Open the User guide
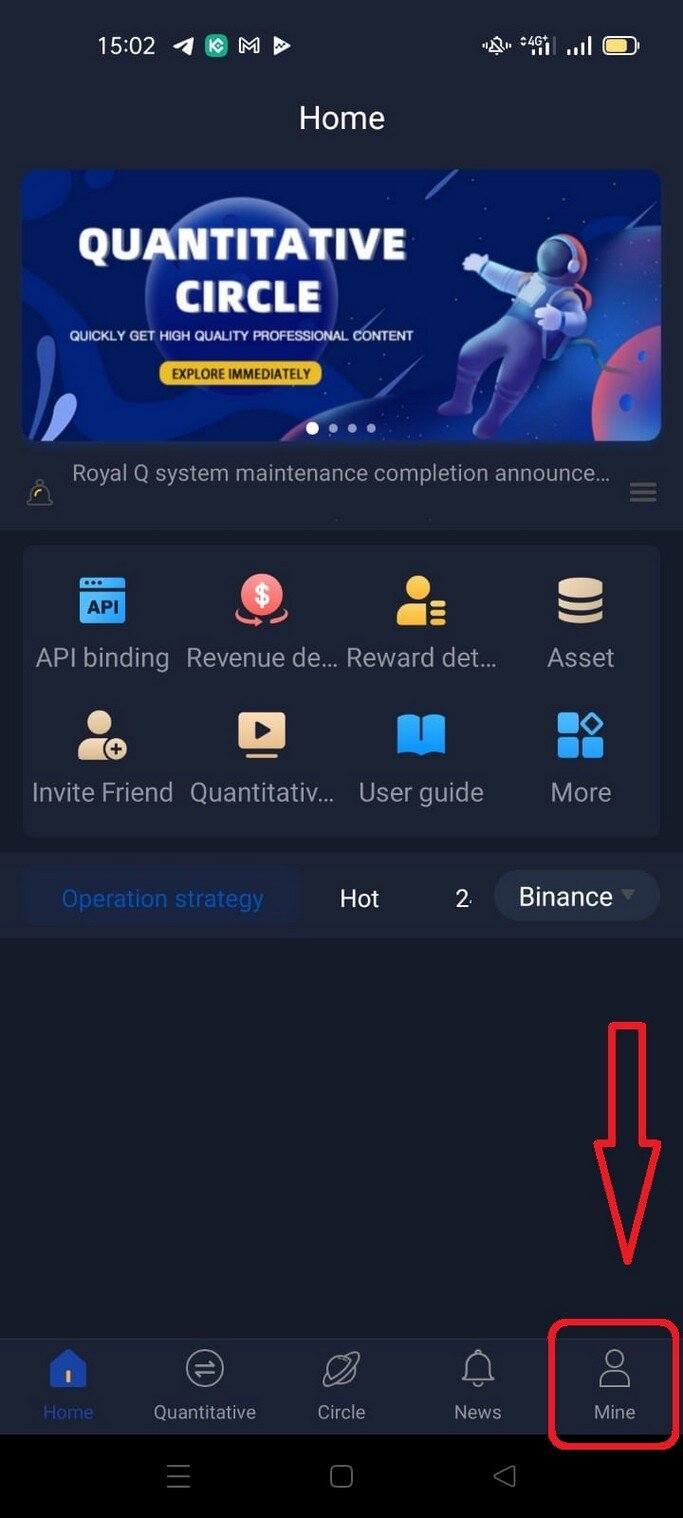This screenshot has height=1518, width=683. pos(421,757)
